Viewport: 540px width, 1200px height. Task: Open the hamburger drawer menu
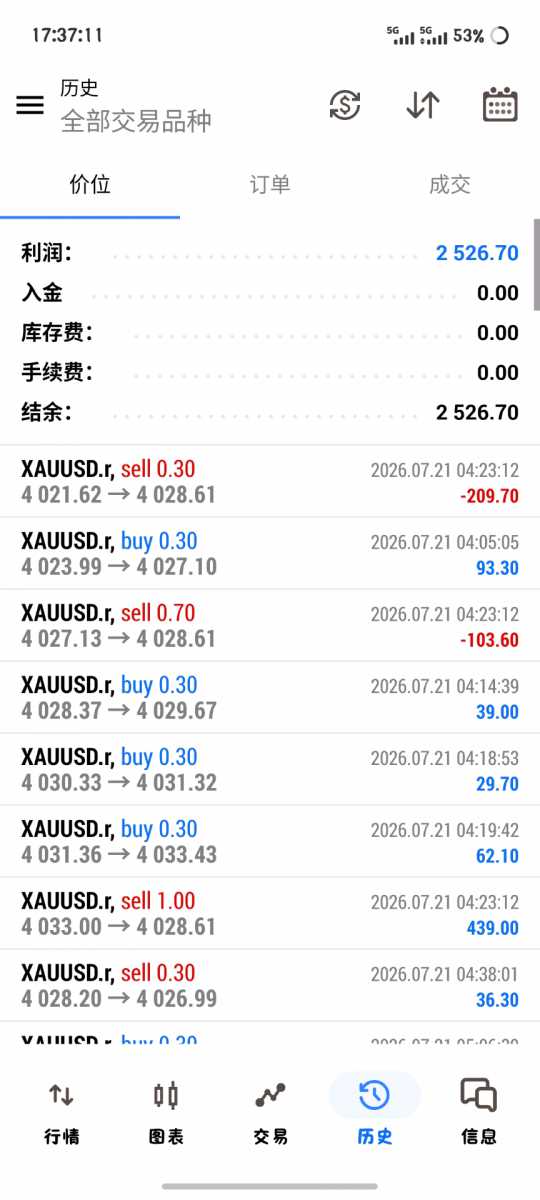[x=30, y=105]
